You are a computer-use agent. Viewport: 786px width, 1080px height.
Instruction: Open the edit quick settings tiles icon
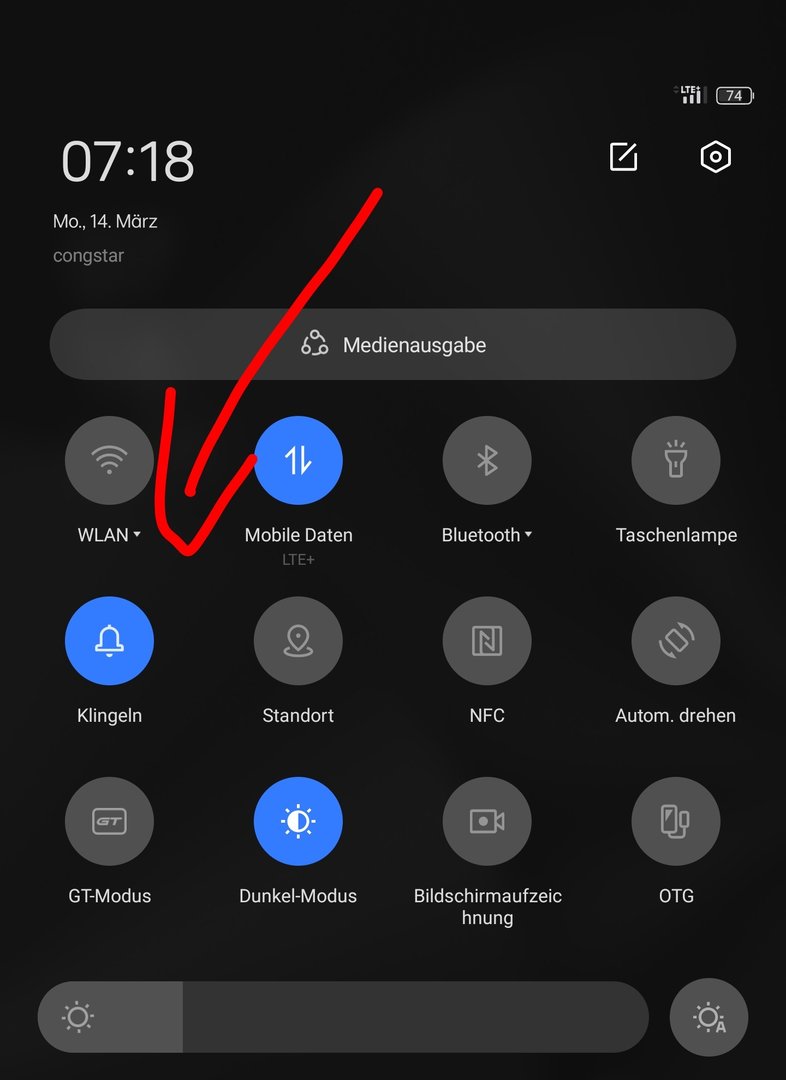tap(623, 157)
